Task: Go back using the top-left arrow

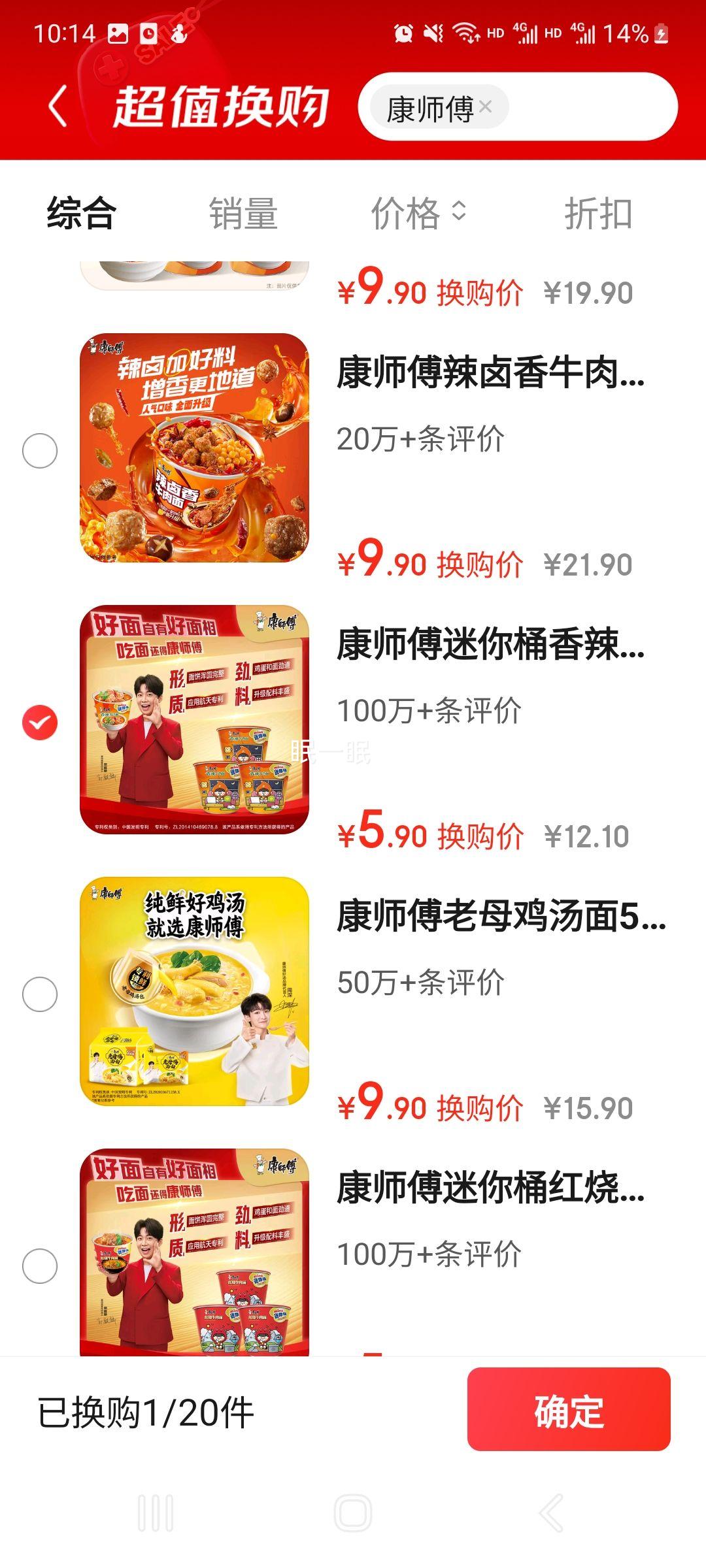Action: tap(59, 106)
